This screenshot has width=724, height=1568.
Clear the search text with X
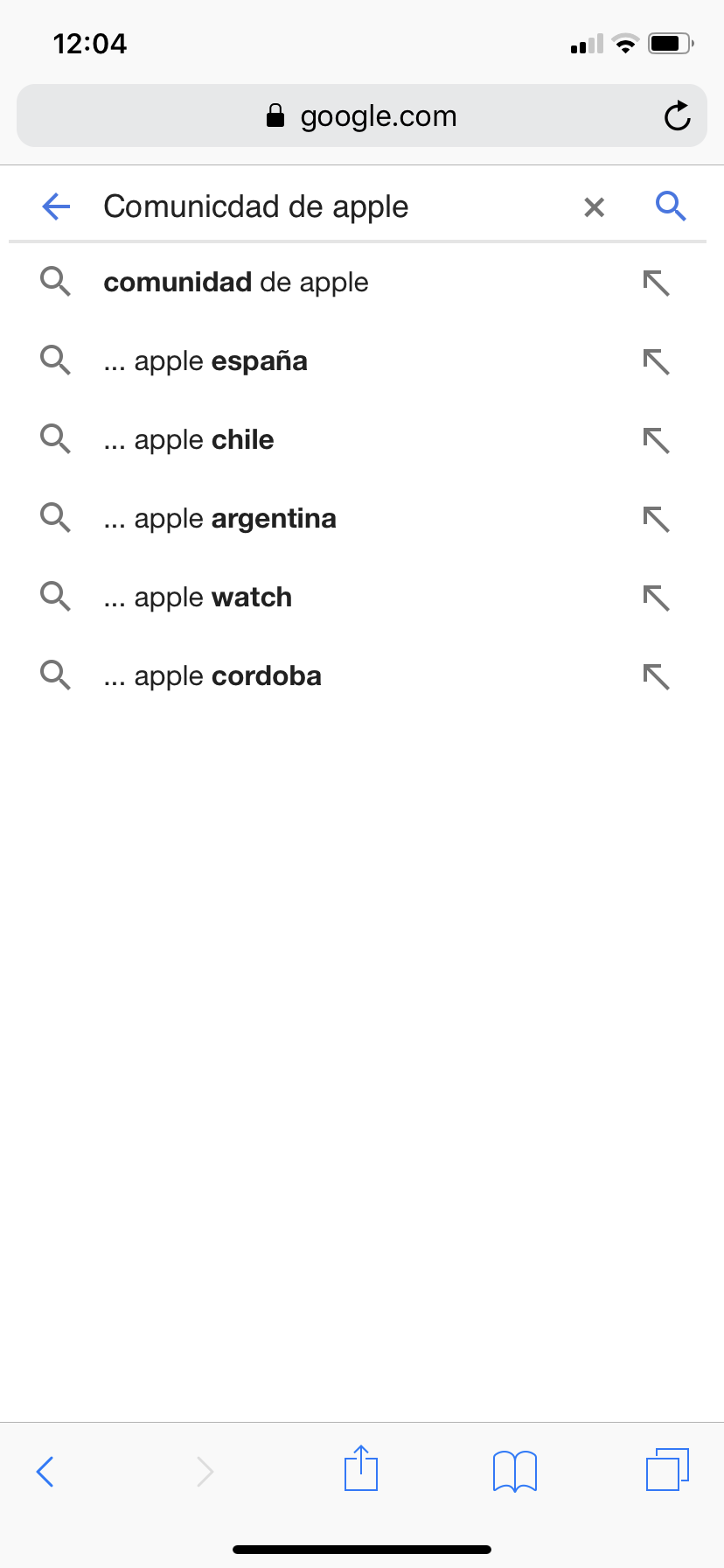[594, 207]
